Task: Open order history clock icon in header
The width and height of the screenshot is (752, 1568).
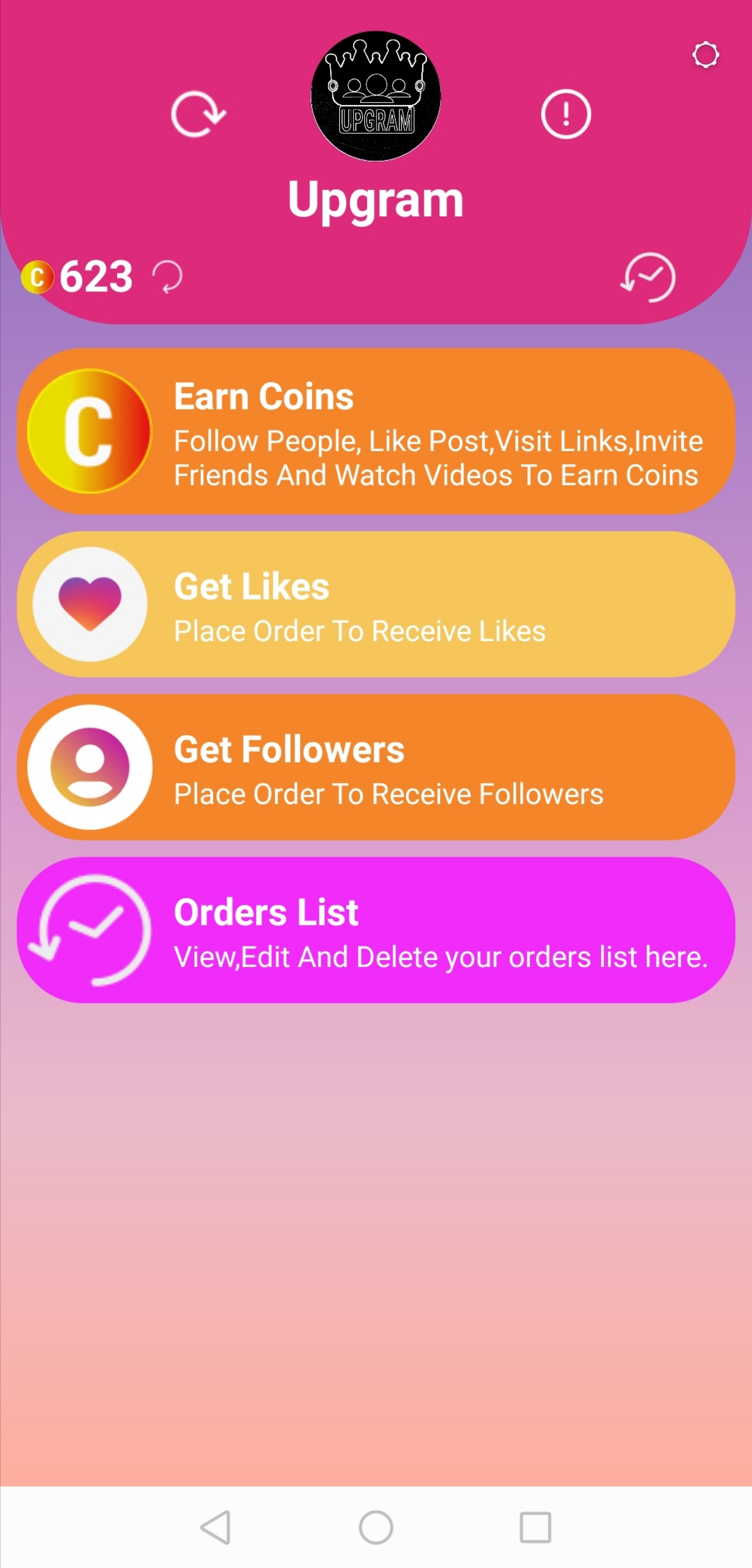Action: click(648, 277)
